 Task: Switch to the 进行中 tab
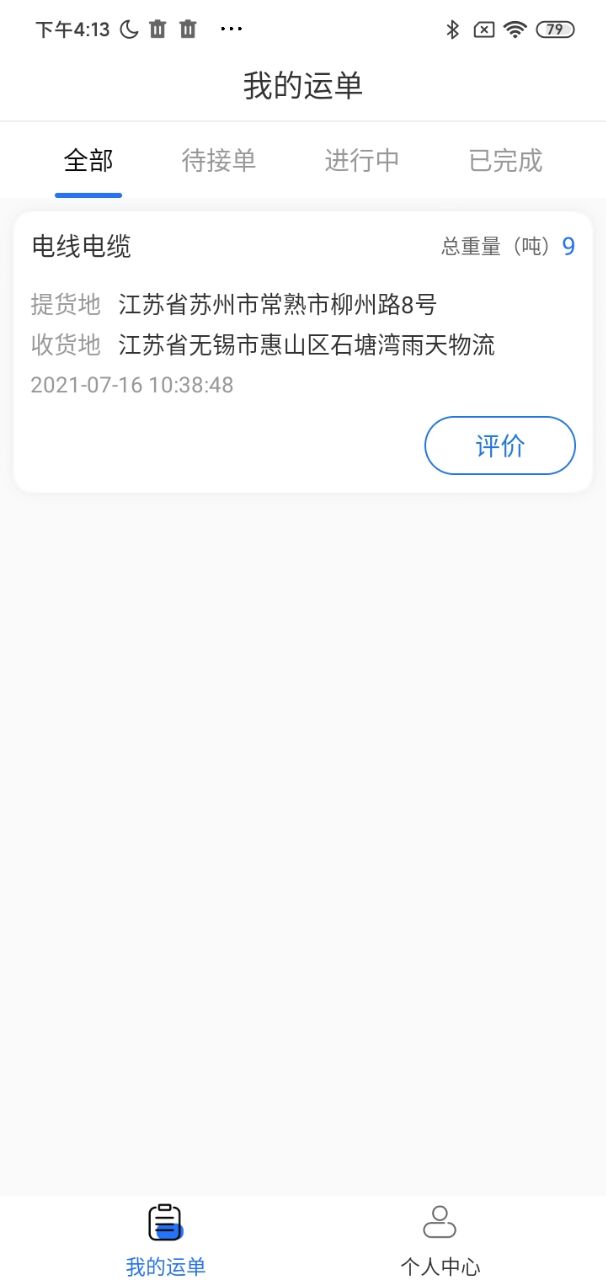(x=362, y=160)
